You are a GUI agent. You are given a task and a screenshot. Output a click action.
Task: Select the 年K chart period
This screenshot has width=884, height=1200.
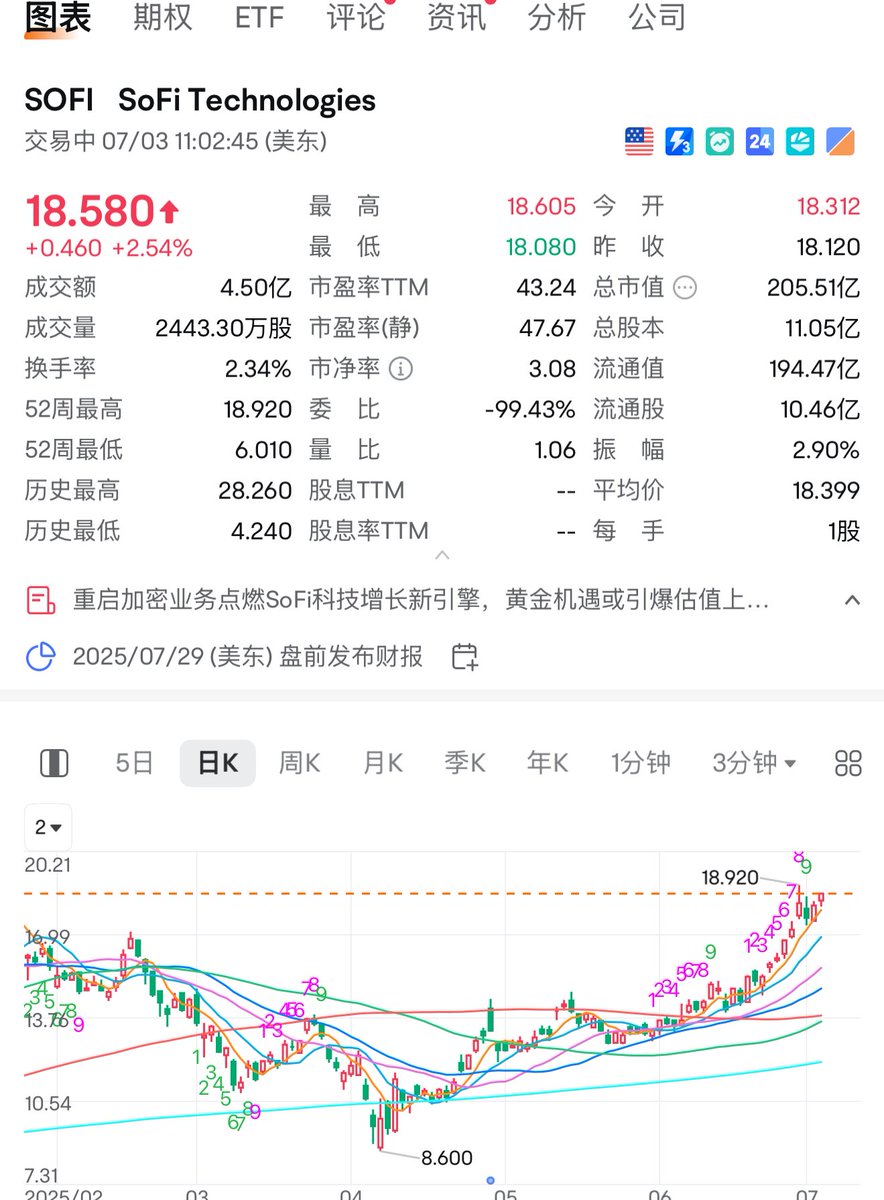pos(547,763)
